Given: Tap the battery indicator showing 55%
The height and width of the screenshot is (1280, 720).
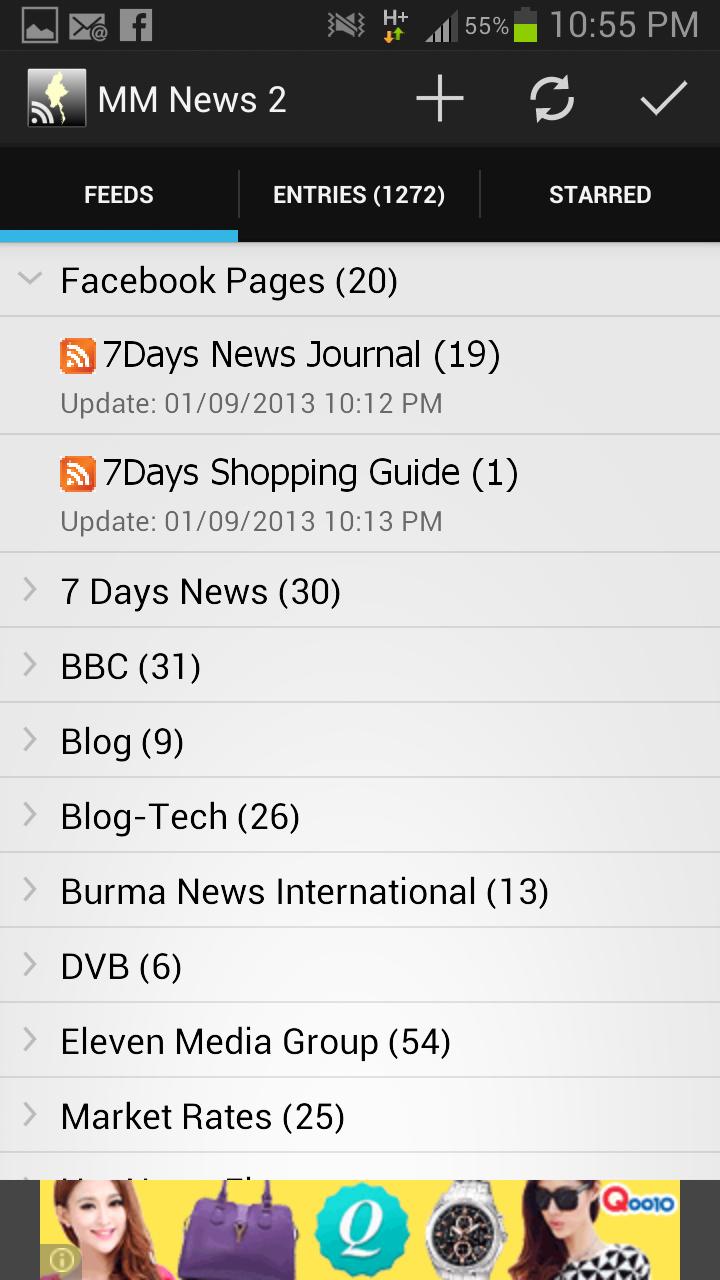Looking at the screenshot, I should (x=525, y=24).
